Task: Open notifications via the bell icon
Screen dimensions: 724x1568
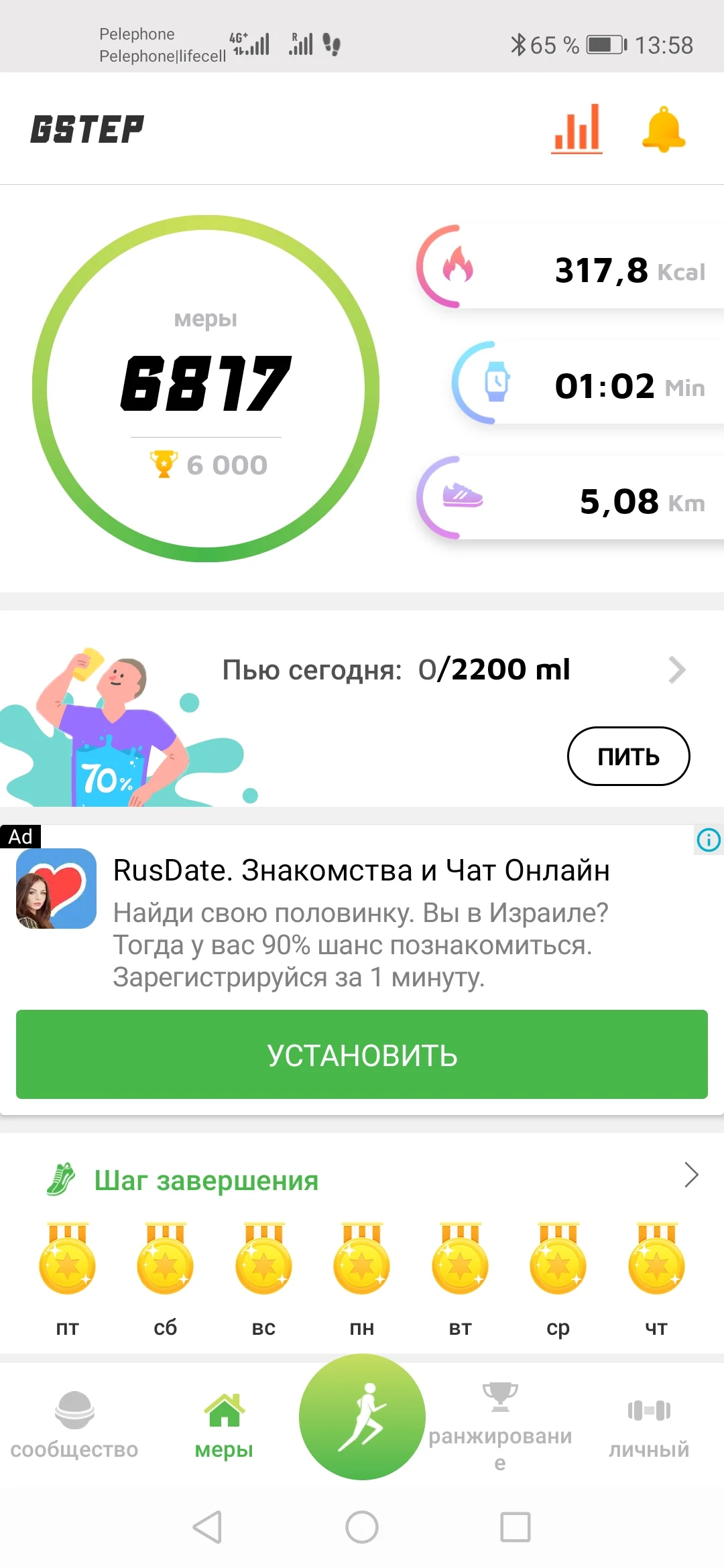Action: [x=664, y=131]
